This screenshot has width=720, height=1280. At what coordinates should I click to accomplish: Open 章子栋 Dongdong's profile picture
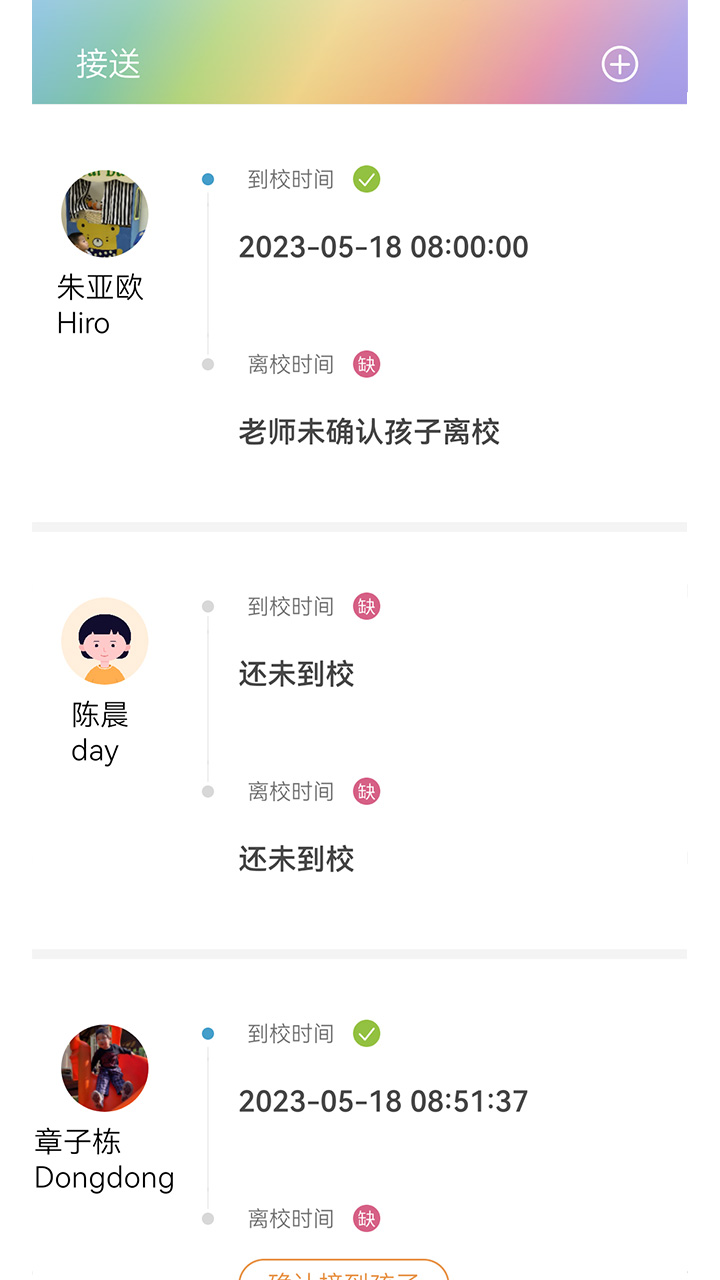[x=105, y=1068]
